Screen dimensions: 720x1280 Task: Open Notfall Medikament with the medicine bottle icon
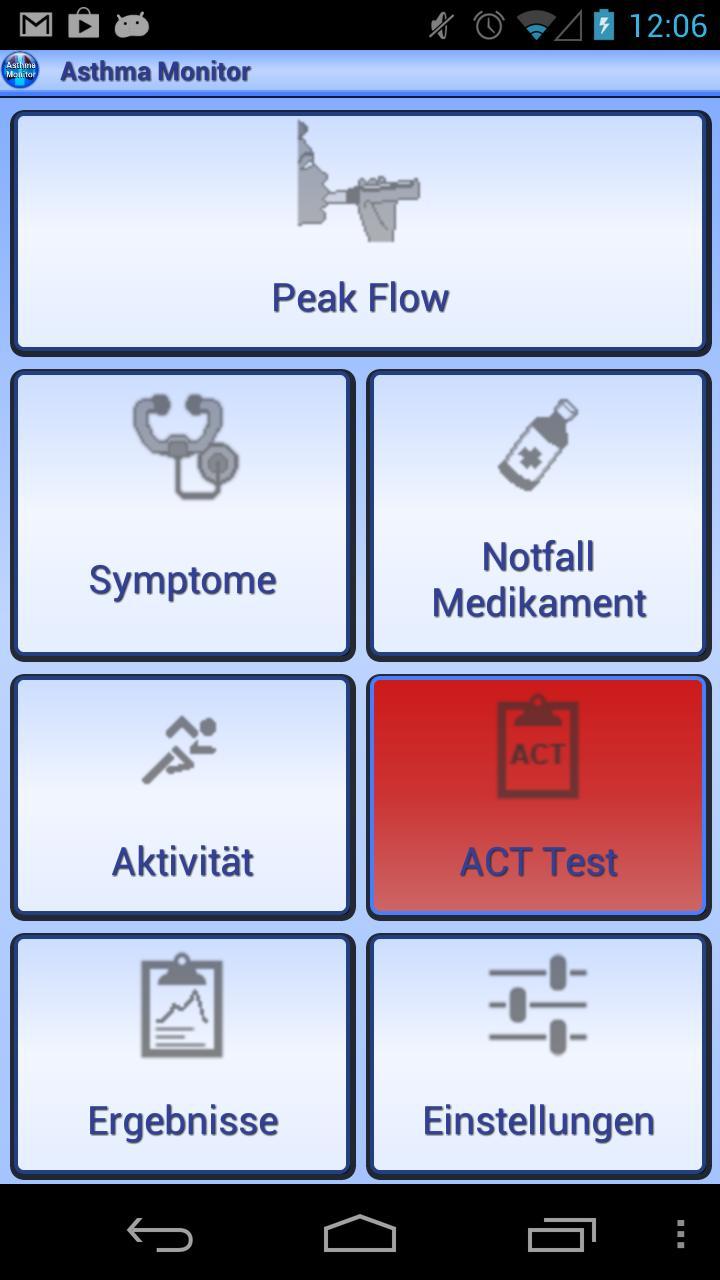[538, 514]
